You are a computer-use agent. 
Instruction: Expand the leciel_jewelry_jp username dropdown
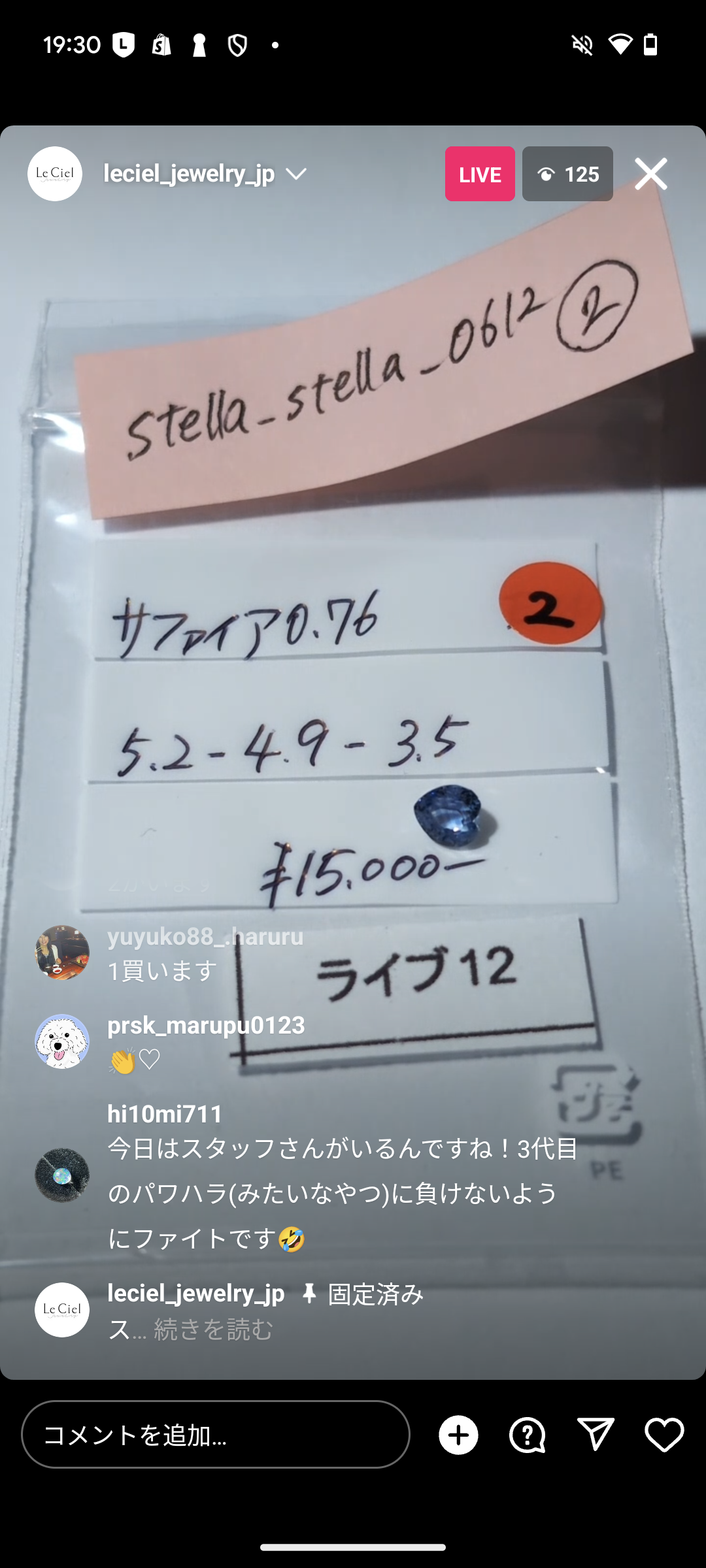(x=296, y=174)
